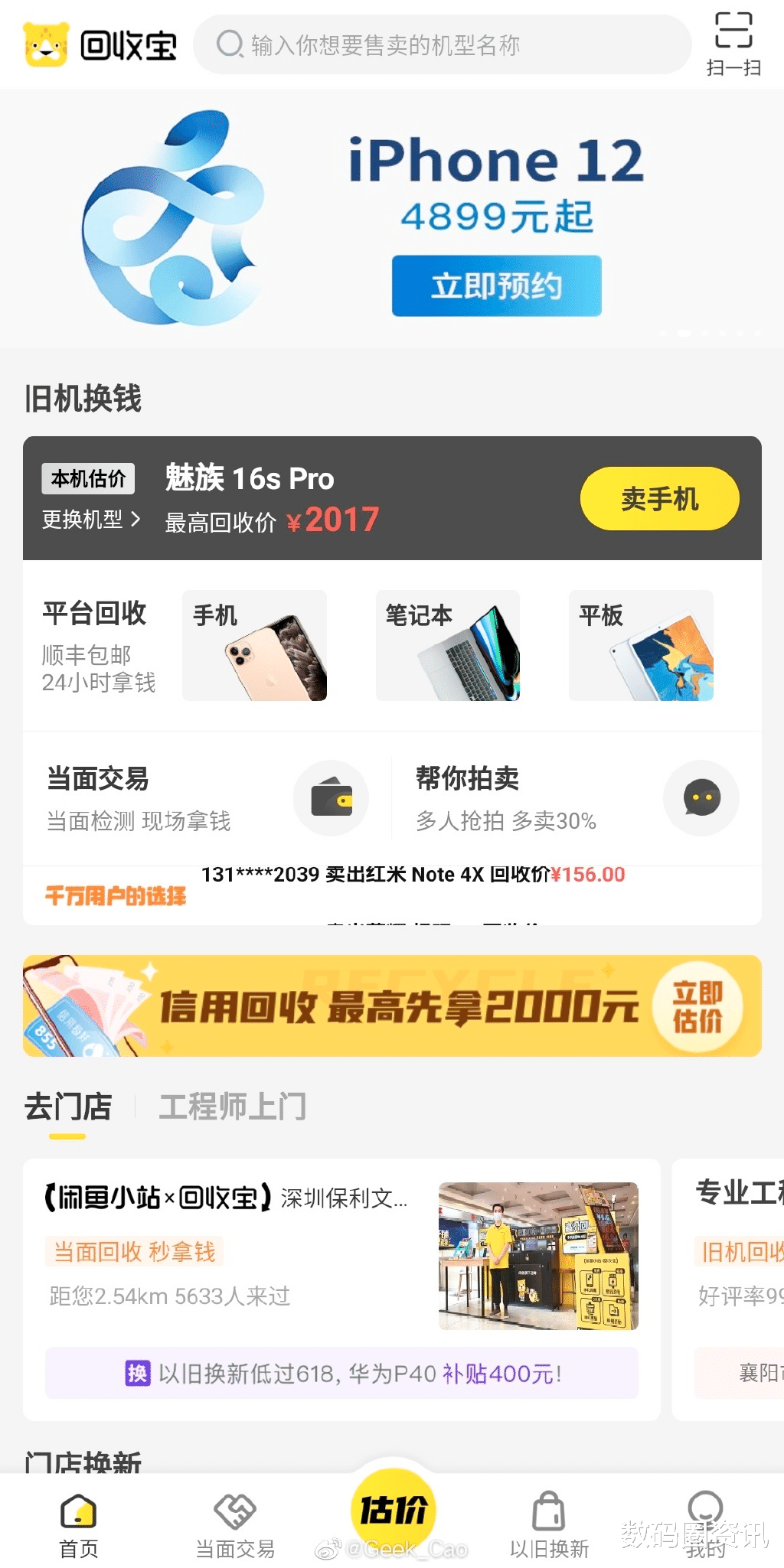
Task: Tap the wallet icon beside 当面交易
Action: click(x=331, y=798)
